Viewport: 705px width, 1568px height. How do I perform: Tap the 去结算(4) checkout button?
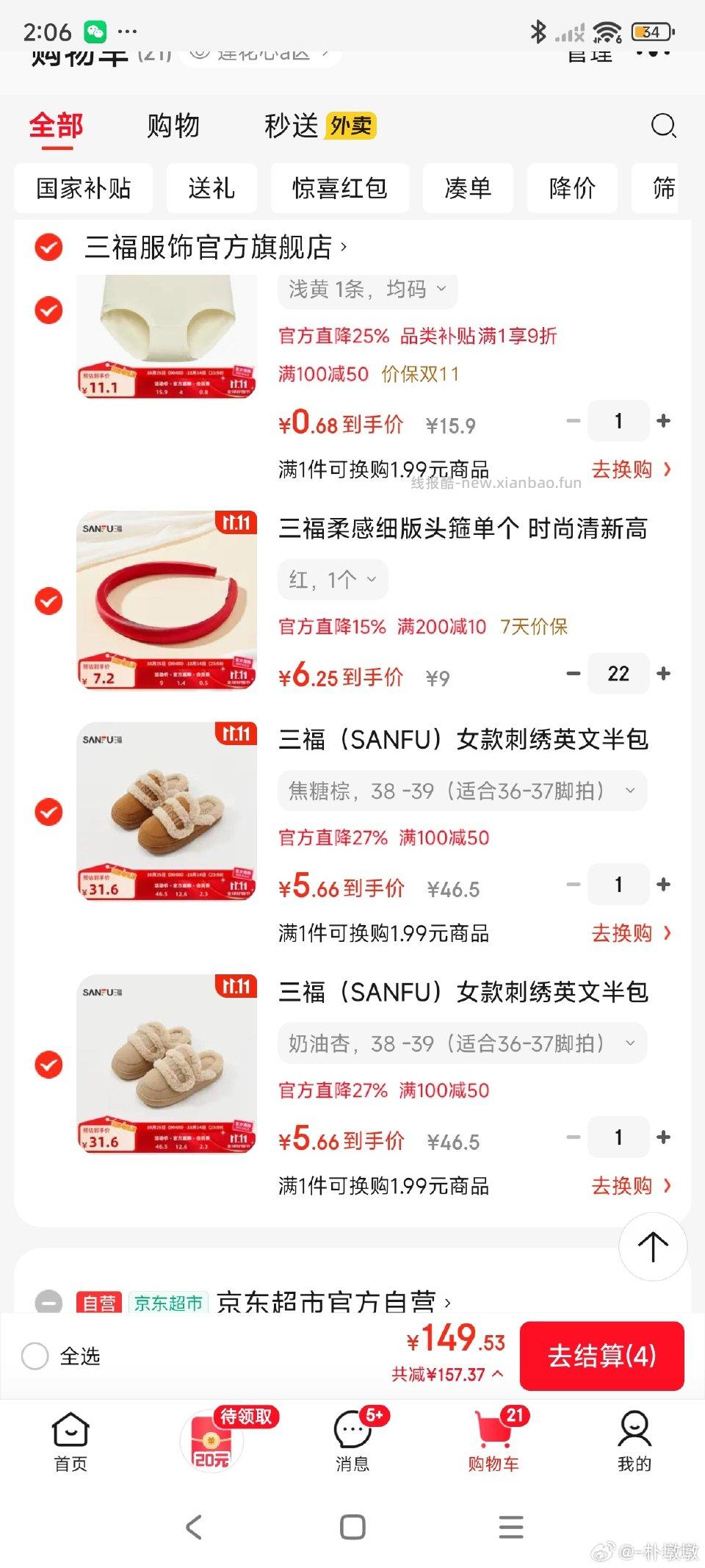coord(601,1356)
